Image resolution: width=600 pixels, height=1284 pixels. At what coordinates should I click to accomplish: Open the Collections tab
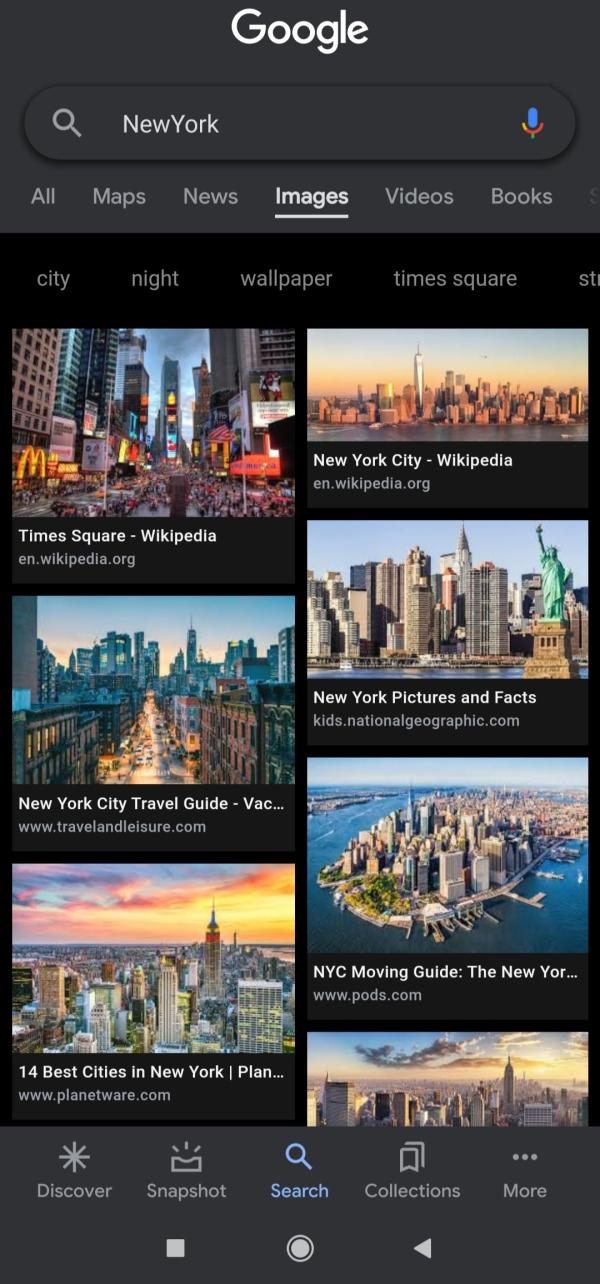pyautogui.click(x=412, y=1171)
